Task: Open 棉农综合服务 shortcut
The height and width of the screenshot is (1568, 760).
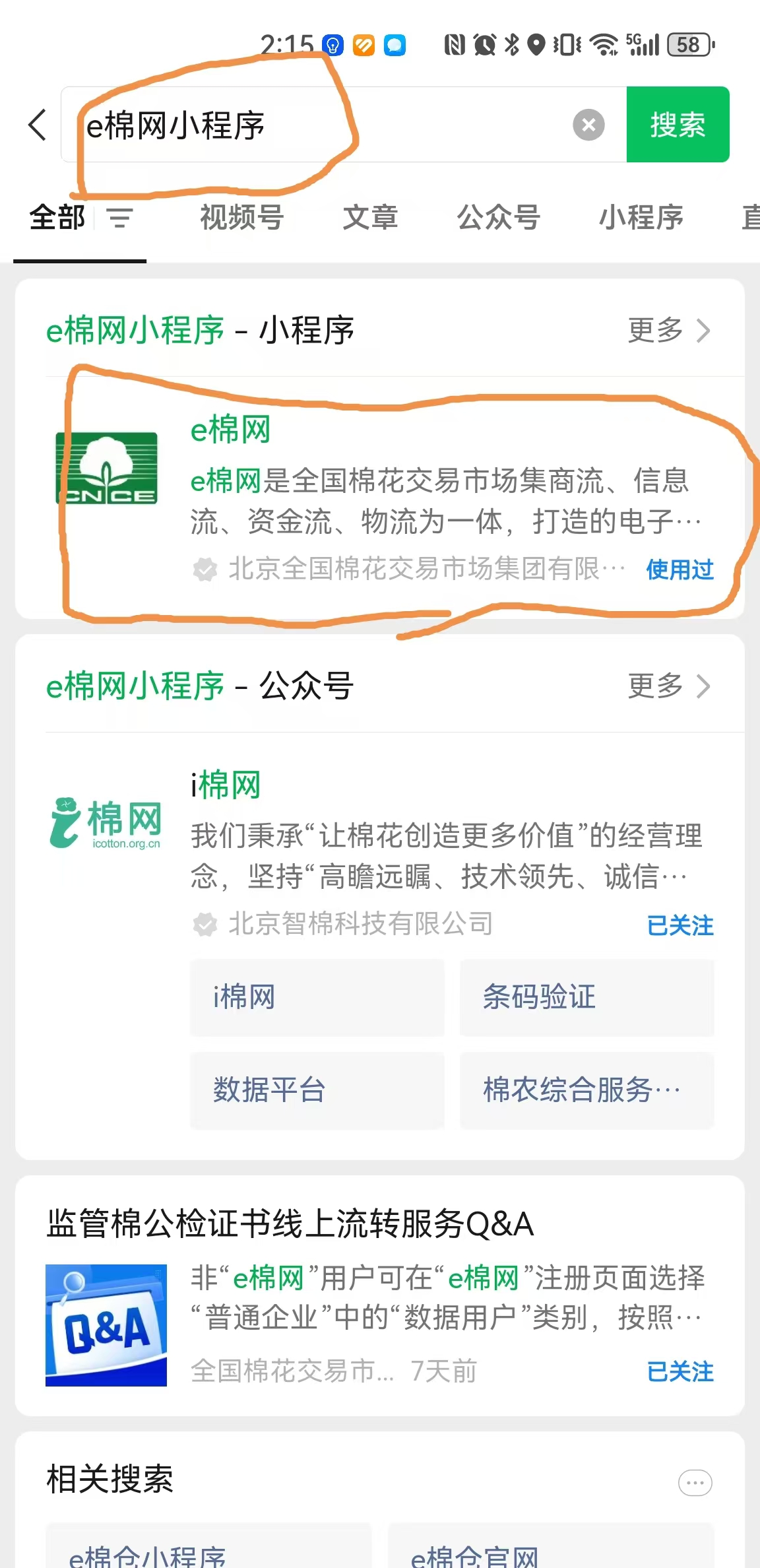Action: pyautogui.click(x=586, y=1090)
